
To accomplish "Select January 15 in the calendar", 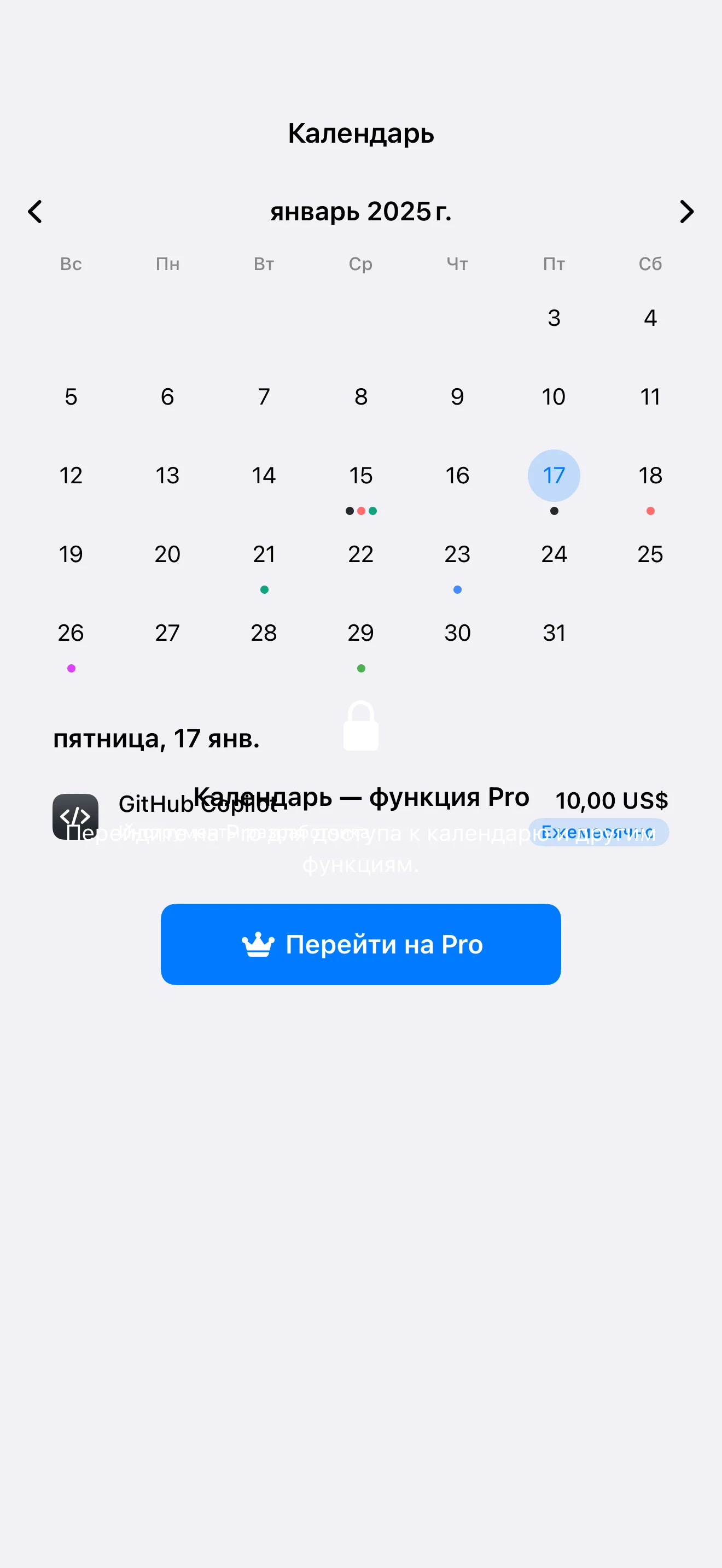I will [x=360, y=476].
